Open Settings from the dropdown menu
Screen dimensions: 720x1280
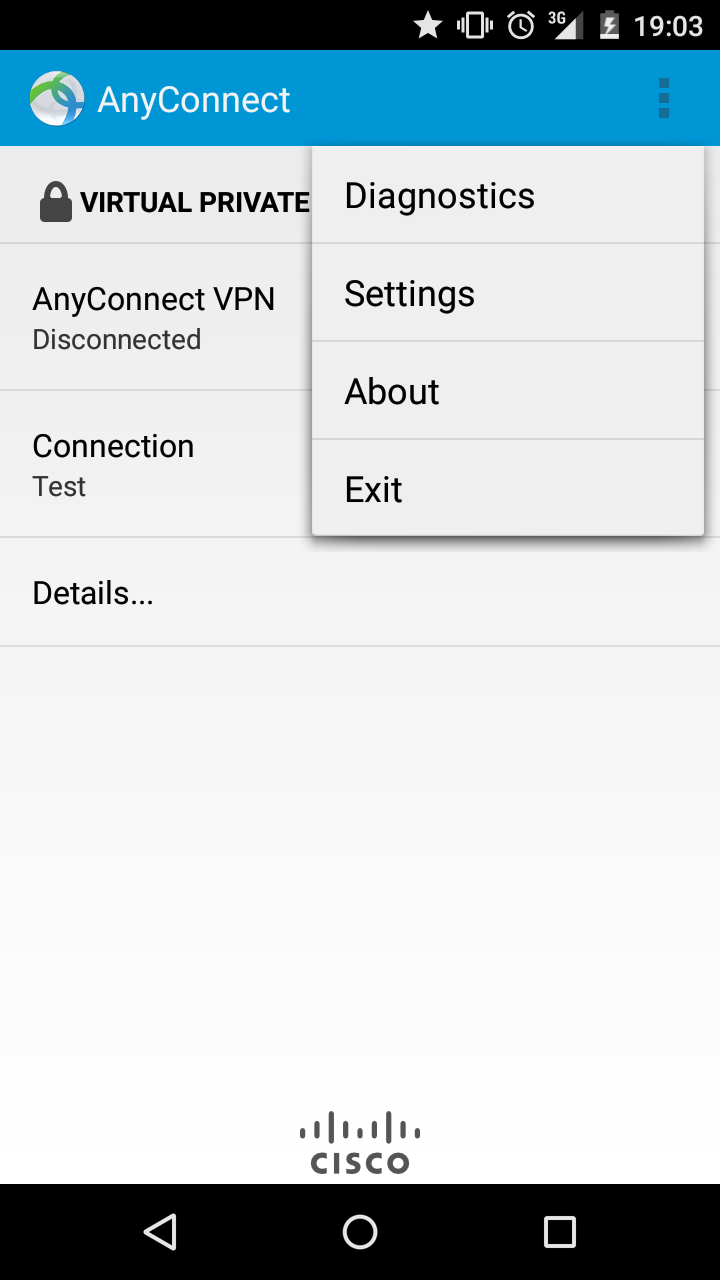508,293
